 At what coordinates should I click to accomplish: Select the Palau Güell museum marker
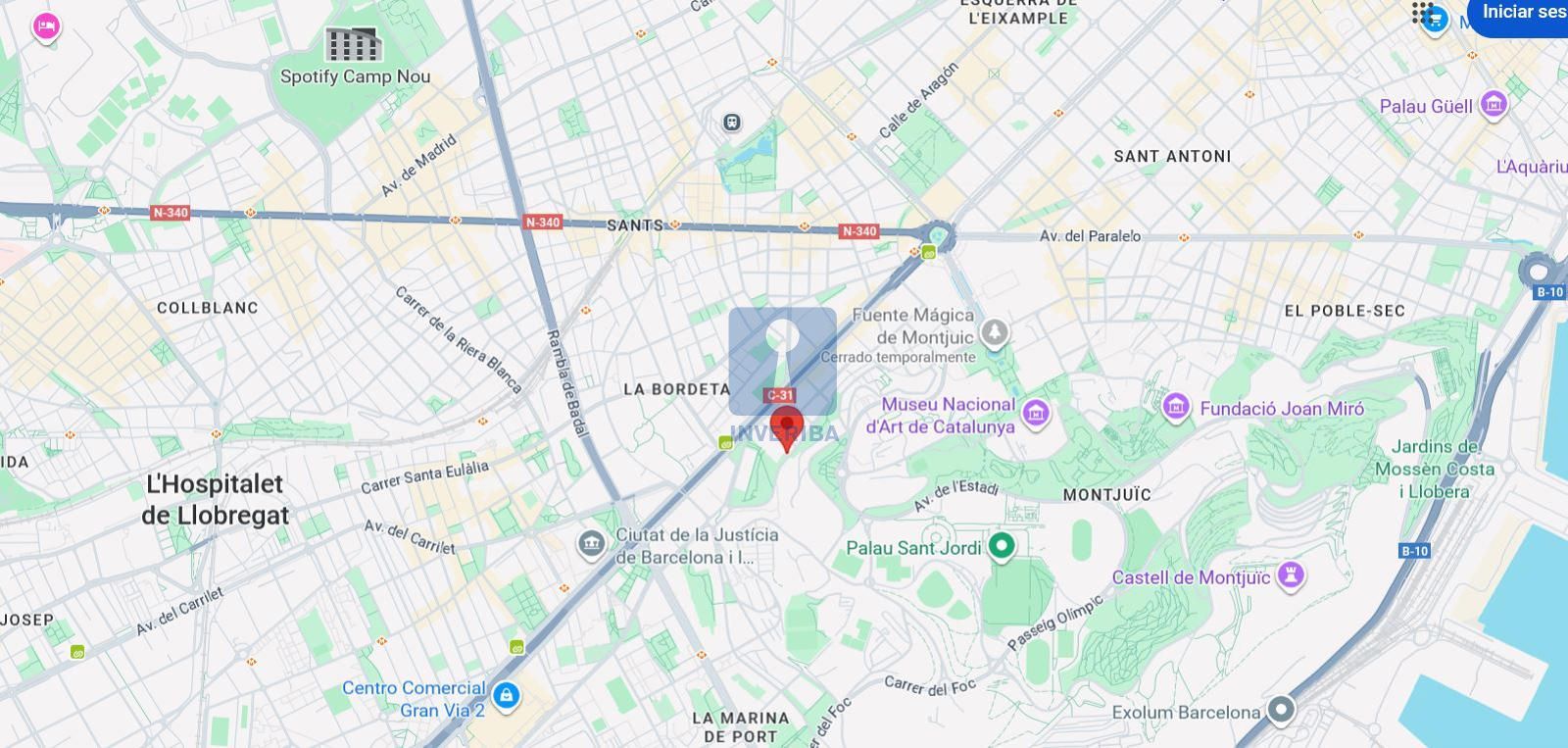[1494, 104]
